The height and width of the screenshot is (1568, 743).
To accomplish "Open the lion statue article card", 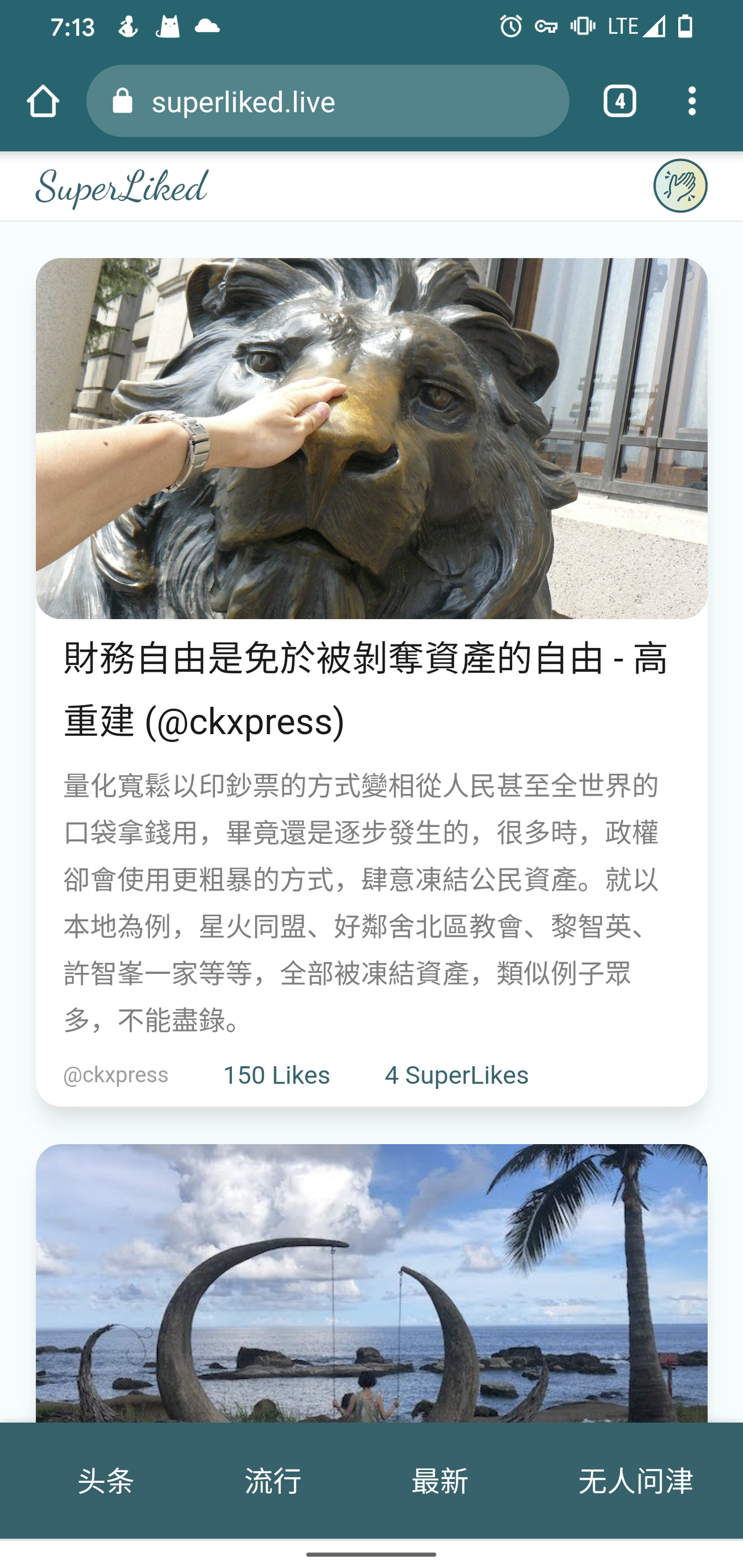I will 371,438.
